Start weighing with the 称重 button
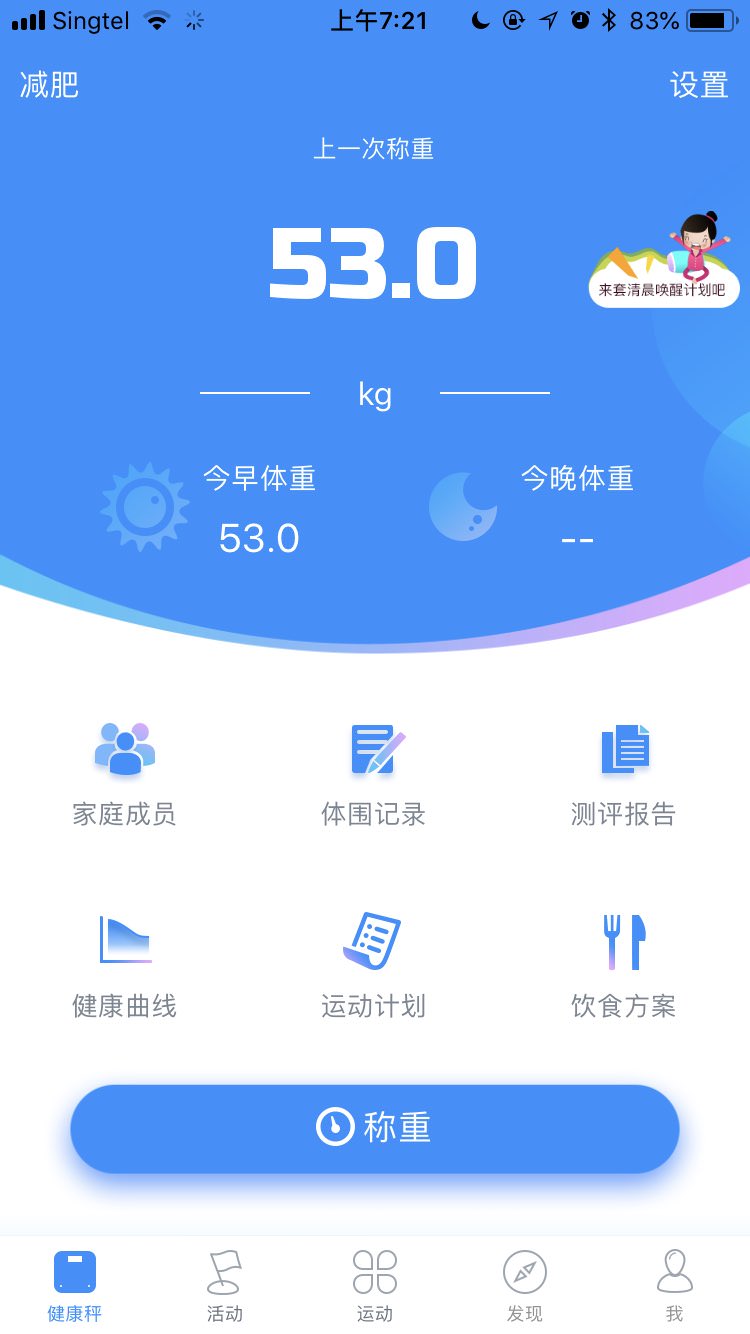Image resolution: width=750 pixels, height=1334 pixels. pyautogui.click(x=375, y=1128)
